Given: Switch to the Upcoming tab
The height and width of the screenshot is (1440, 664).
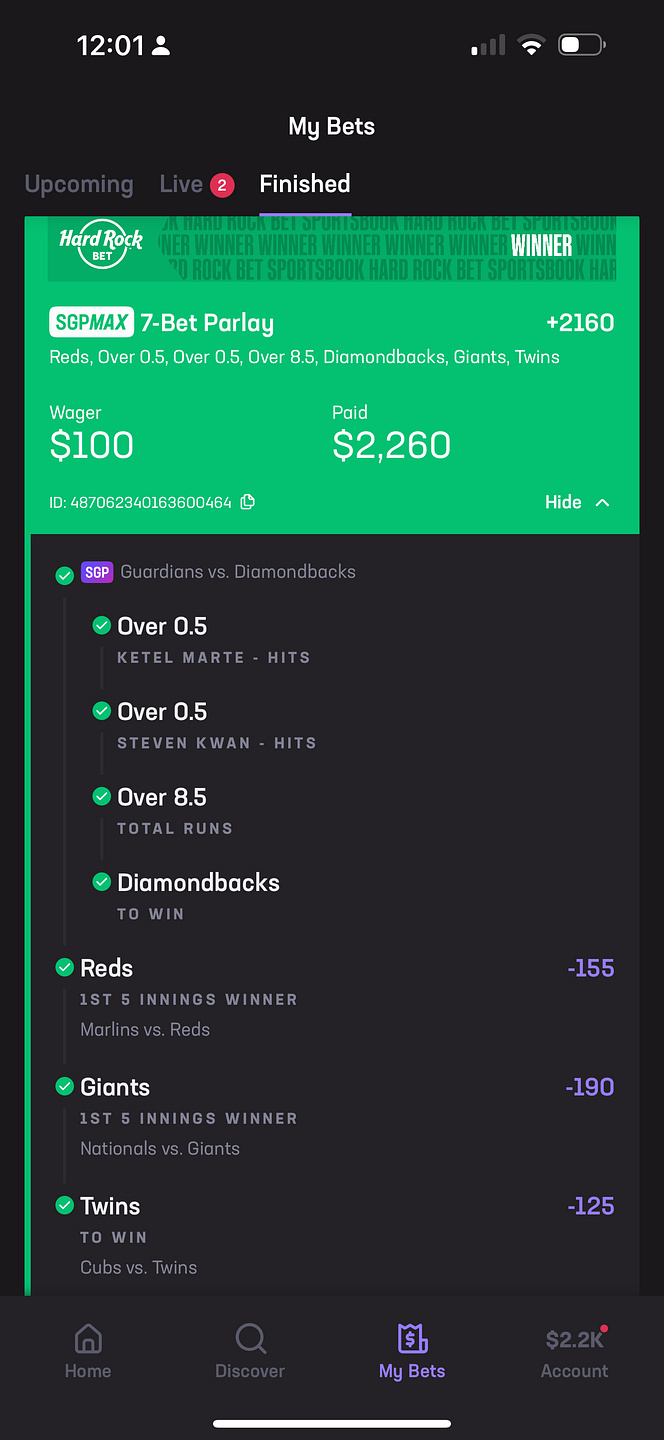Looking at the screenshot, I should click(79, 184).
